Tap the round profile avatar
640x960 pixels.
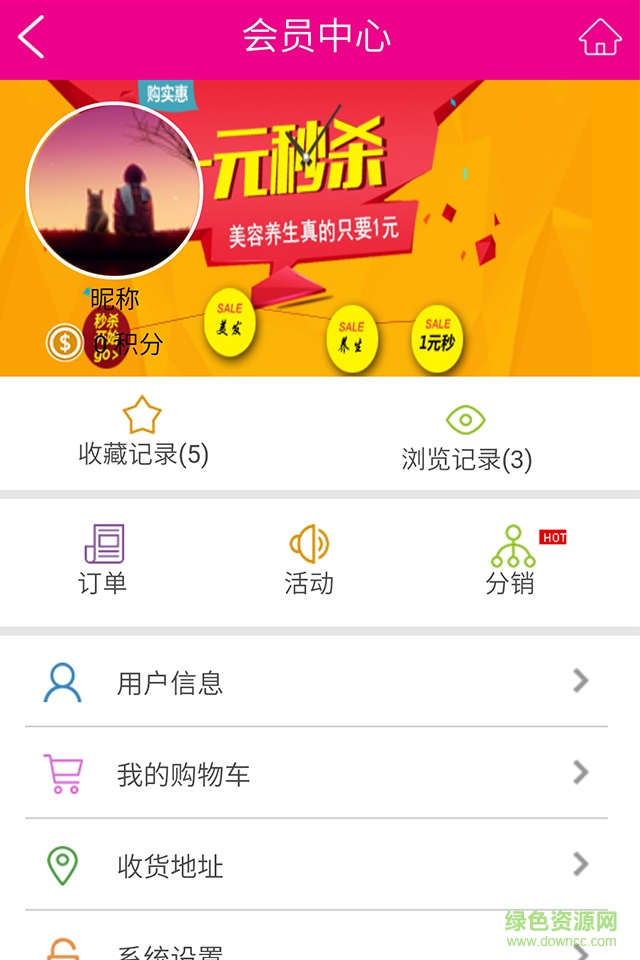(x=114, y=190)
